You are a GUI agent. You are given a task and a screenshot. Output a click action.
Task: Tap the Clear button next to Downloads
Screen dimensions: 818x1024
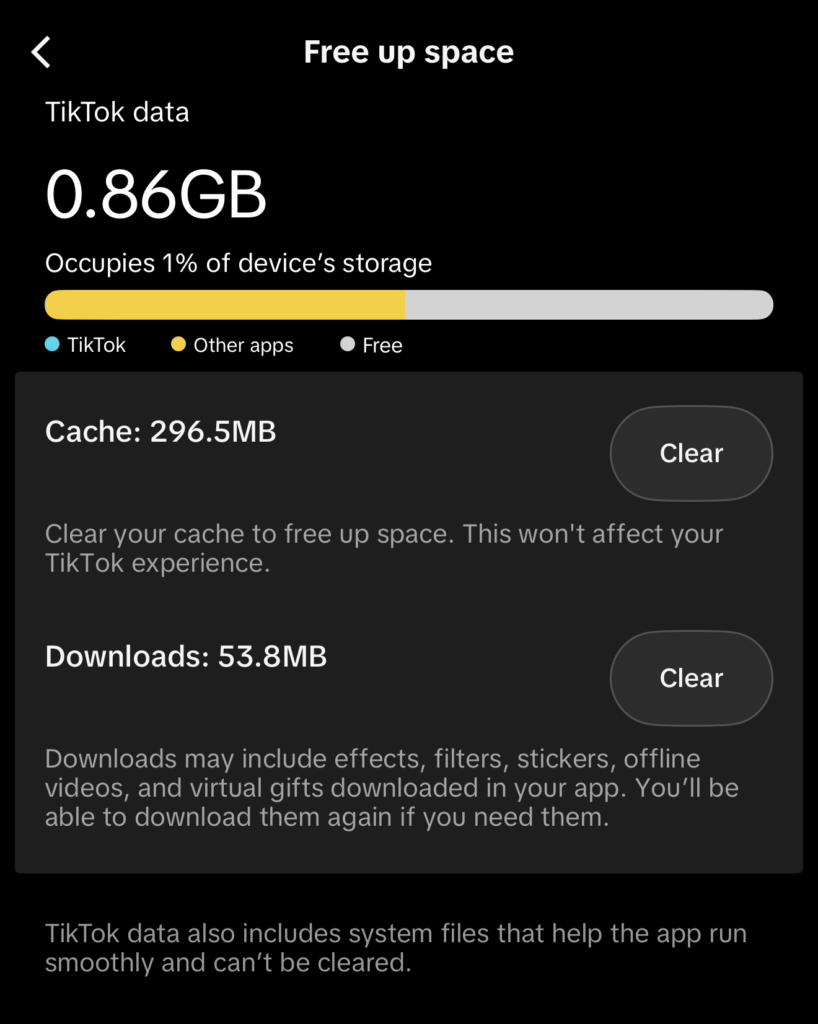(690, 678)
